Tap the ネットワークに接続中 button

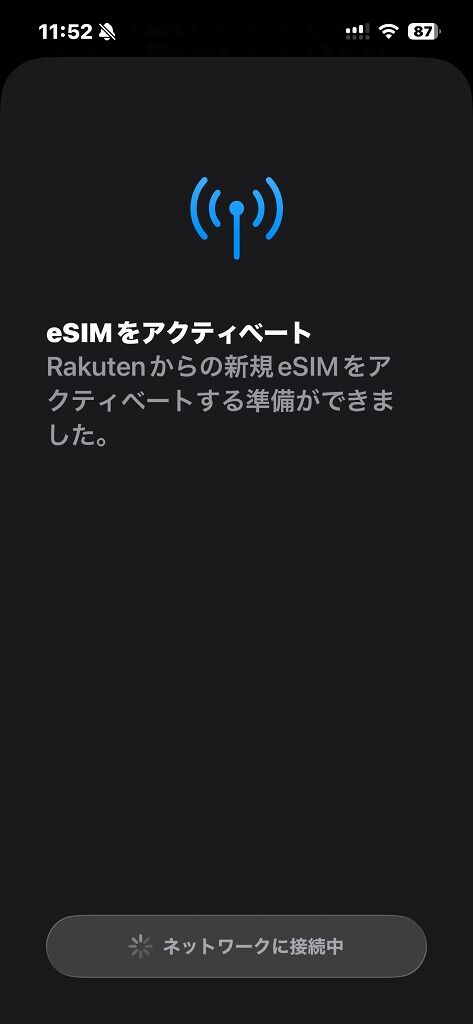click(x=236, y=946)
